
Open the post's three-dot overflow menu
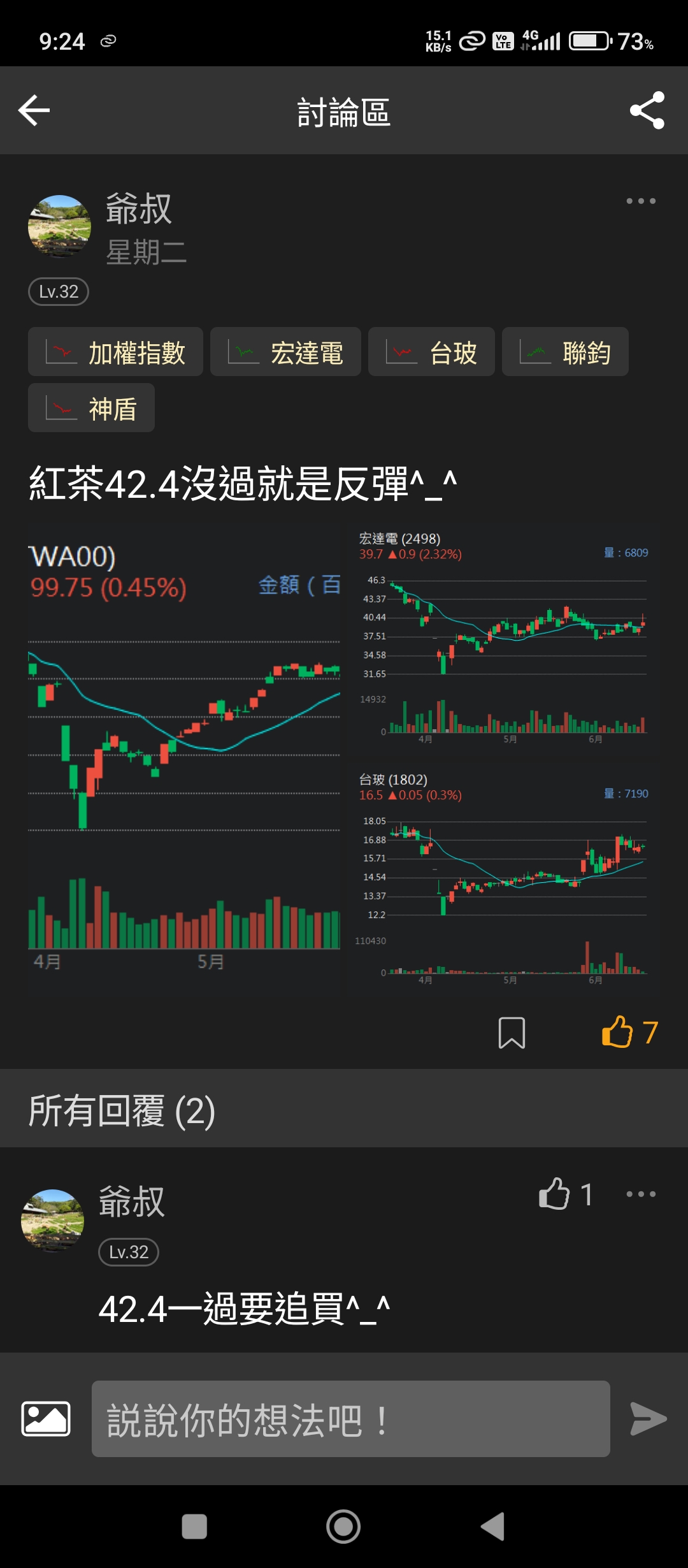[x=640, y=201]
